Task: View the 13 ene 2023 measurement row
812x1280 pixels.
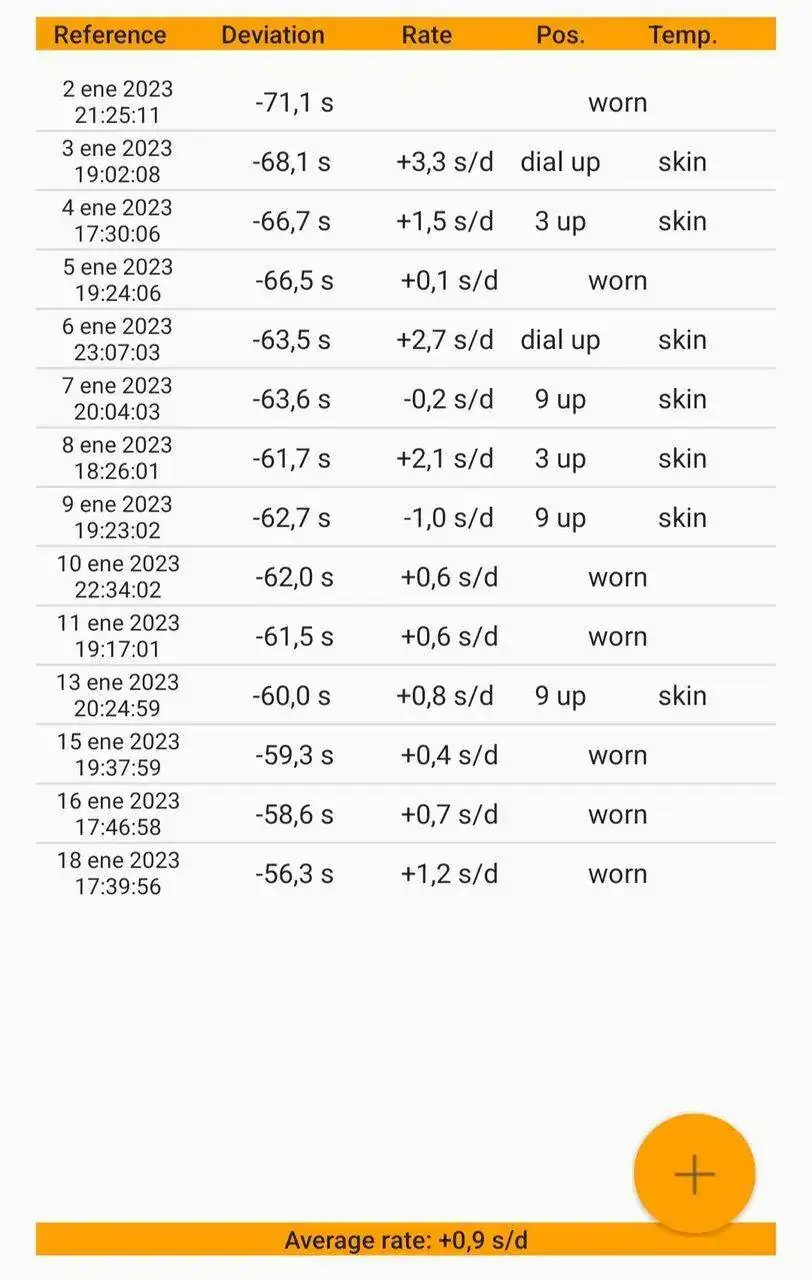Action: (x=405, y=696)
